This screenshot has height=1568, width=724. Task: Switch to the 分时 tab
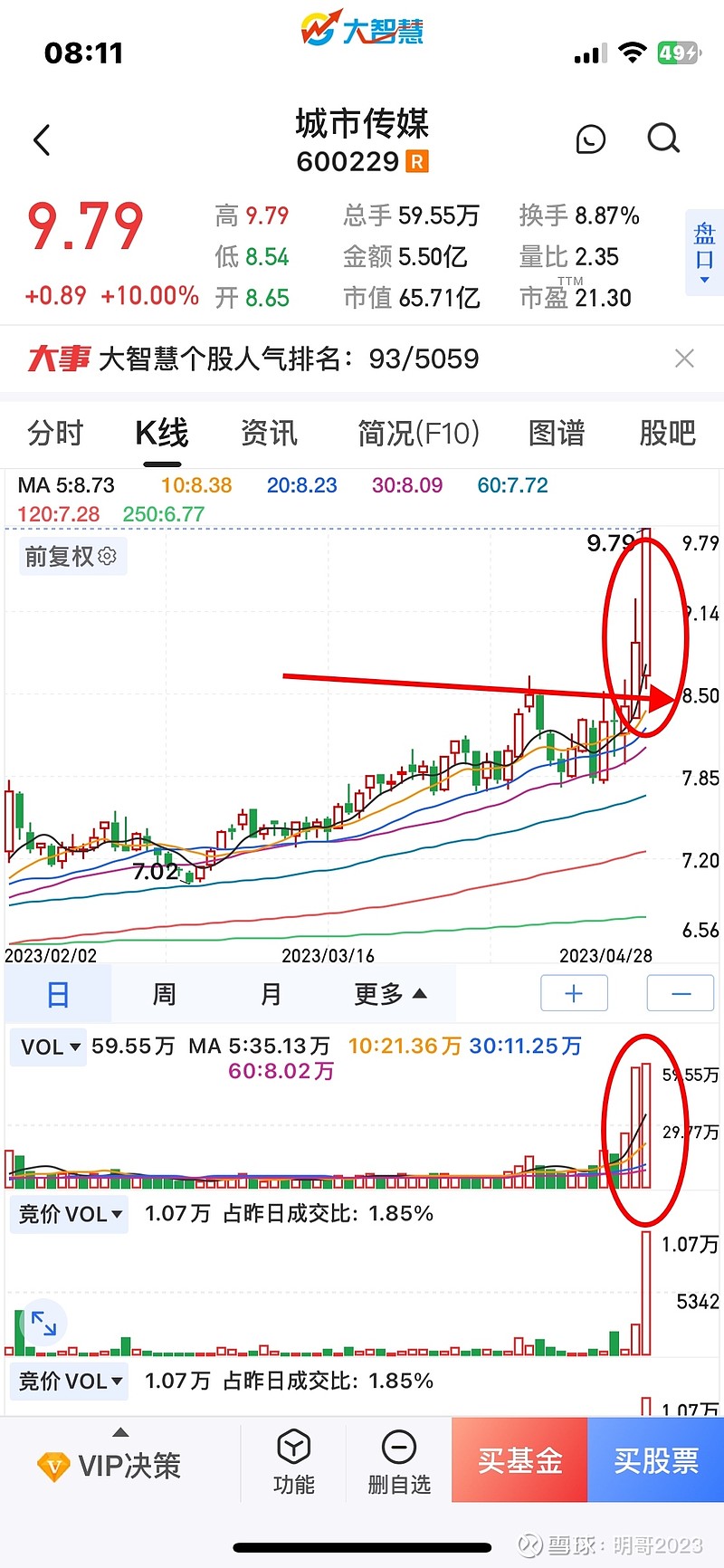(55, 433)
